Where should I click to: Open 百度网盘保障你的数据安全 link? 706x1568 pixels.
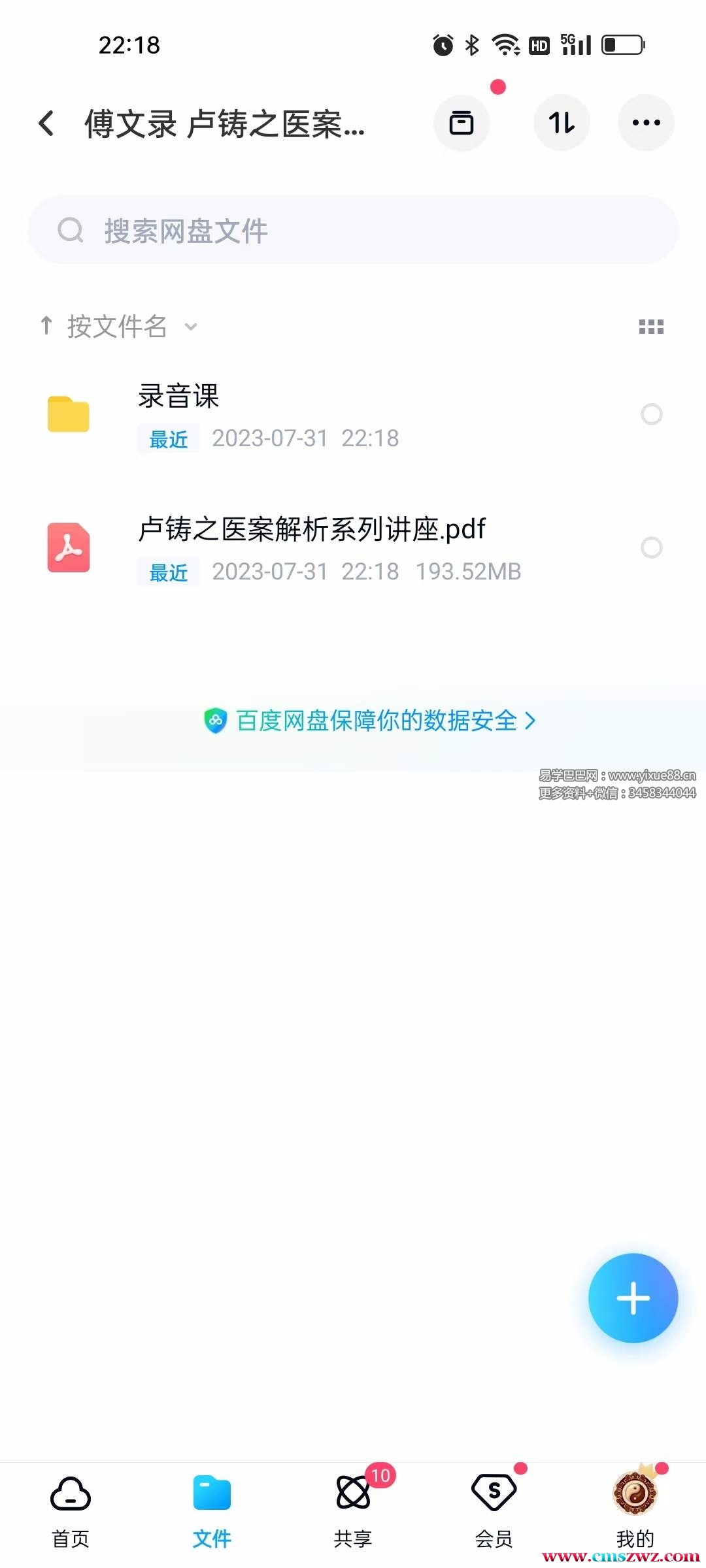point(370,721)
